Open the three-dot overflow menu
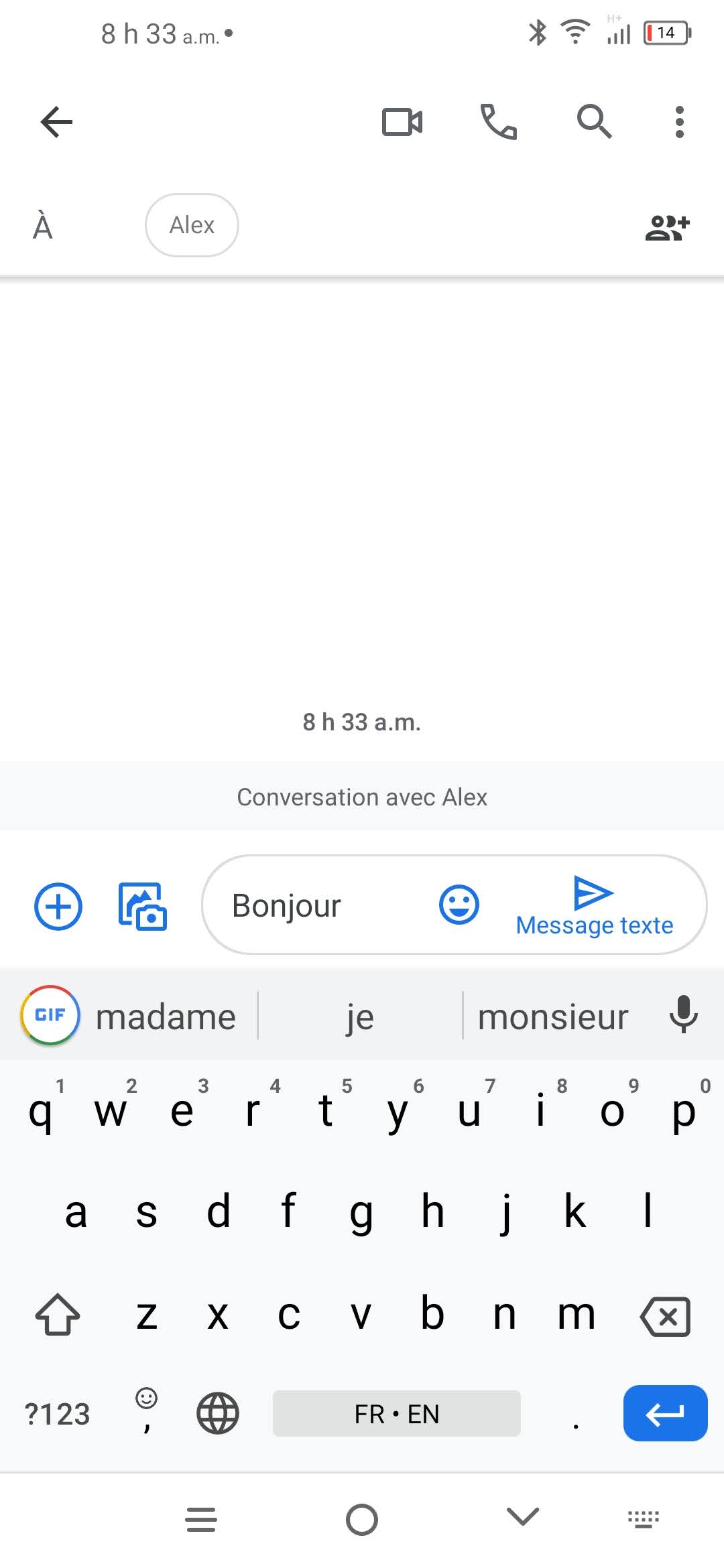This screenshot has width=724, height=1568. point(679,122)
